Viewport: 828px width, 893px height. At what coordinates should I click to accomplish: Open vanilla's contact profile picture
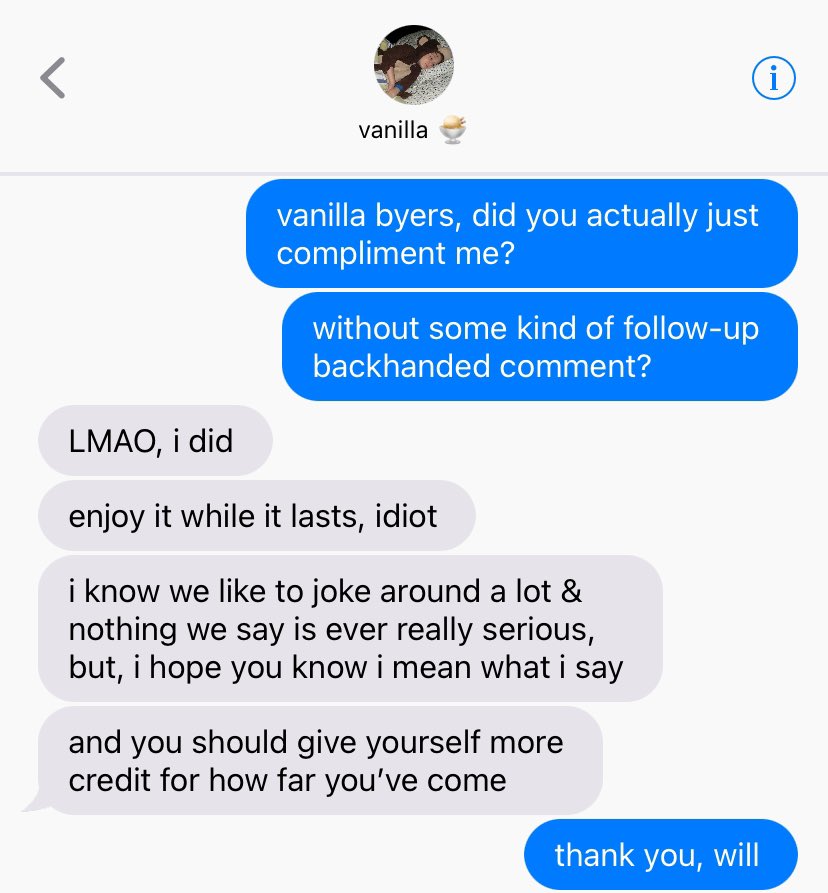tap(413, 66)
